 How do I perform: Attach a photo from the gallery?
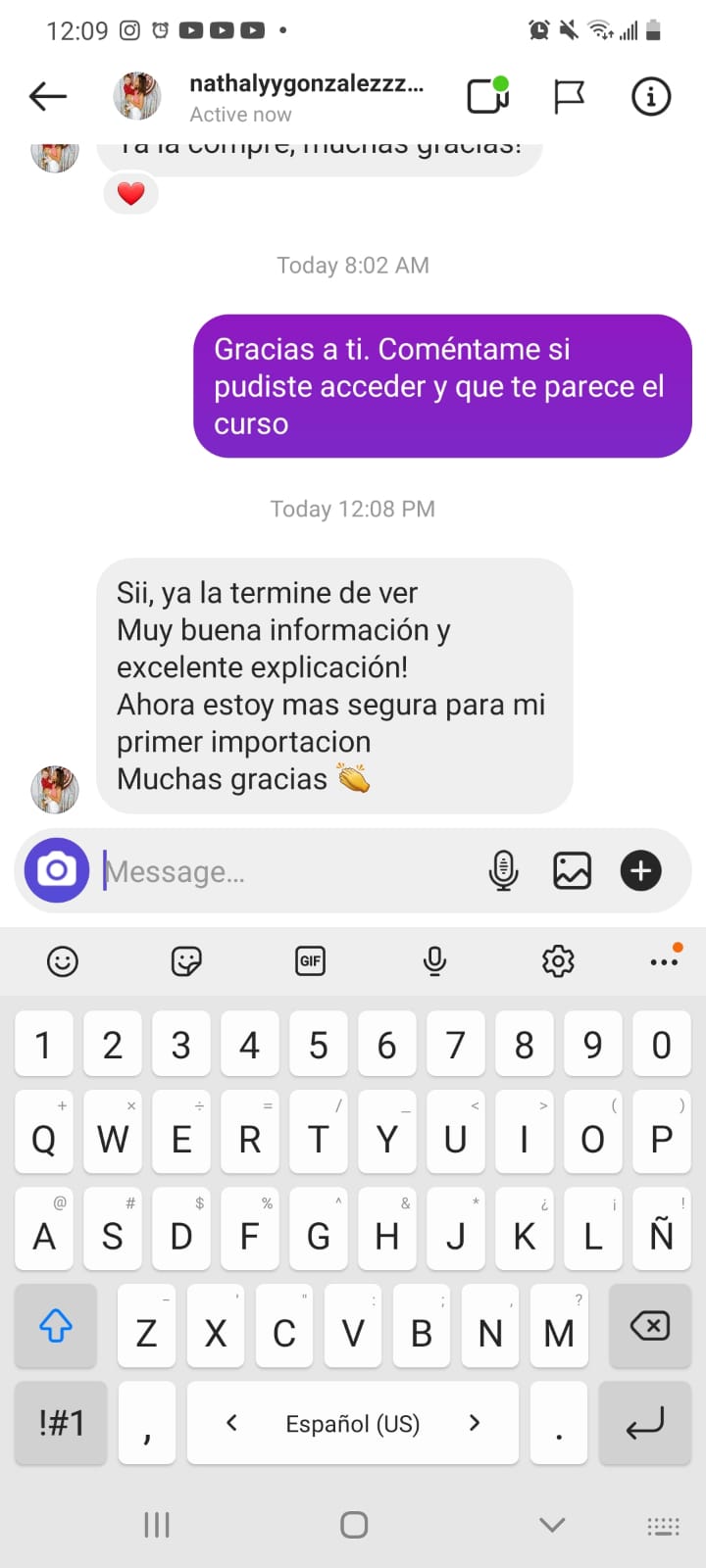(572, 870)
